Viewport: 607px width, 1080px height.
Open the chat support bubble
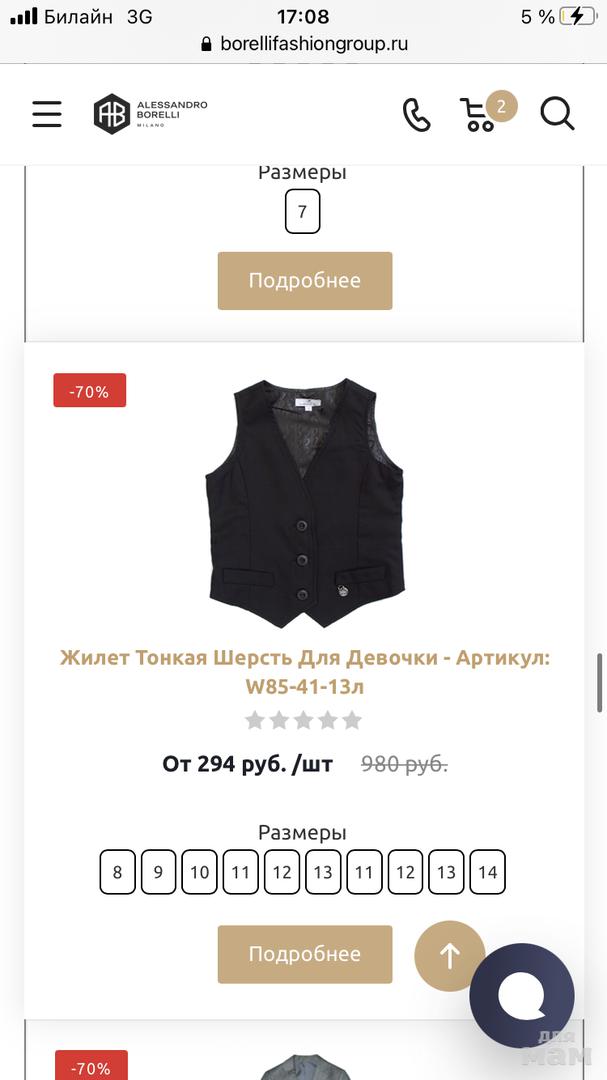coord(522,996)
